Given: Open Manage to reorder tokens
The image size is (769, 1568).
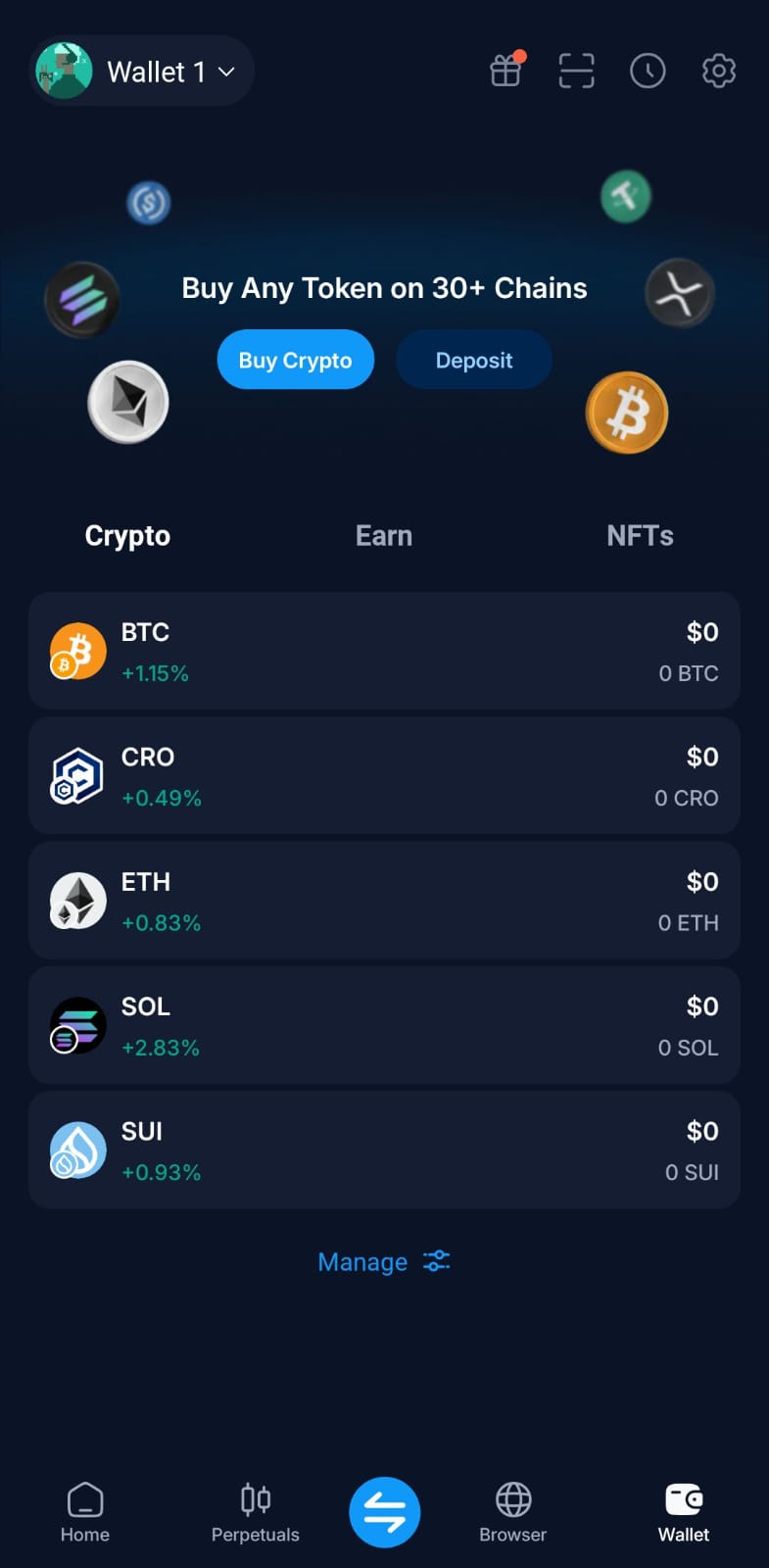Looking at the screenshot, I should 362,1262.
